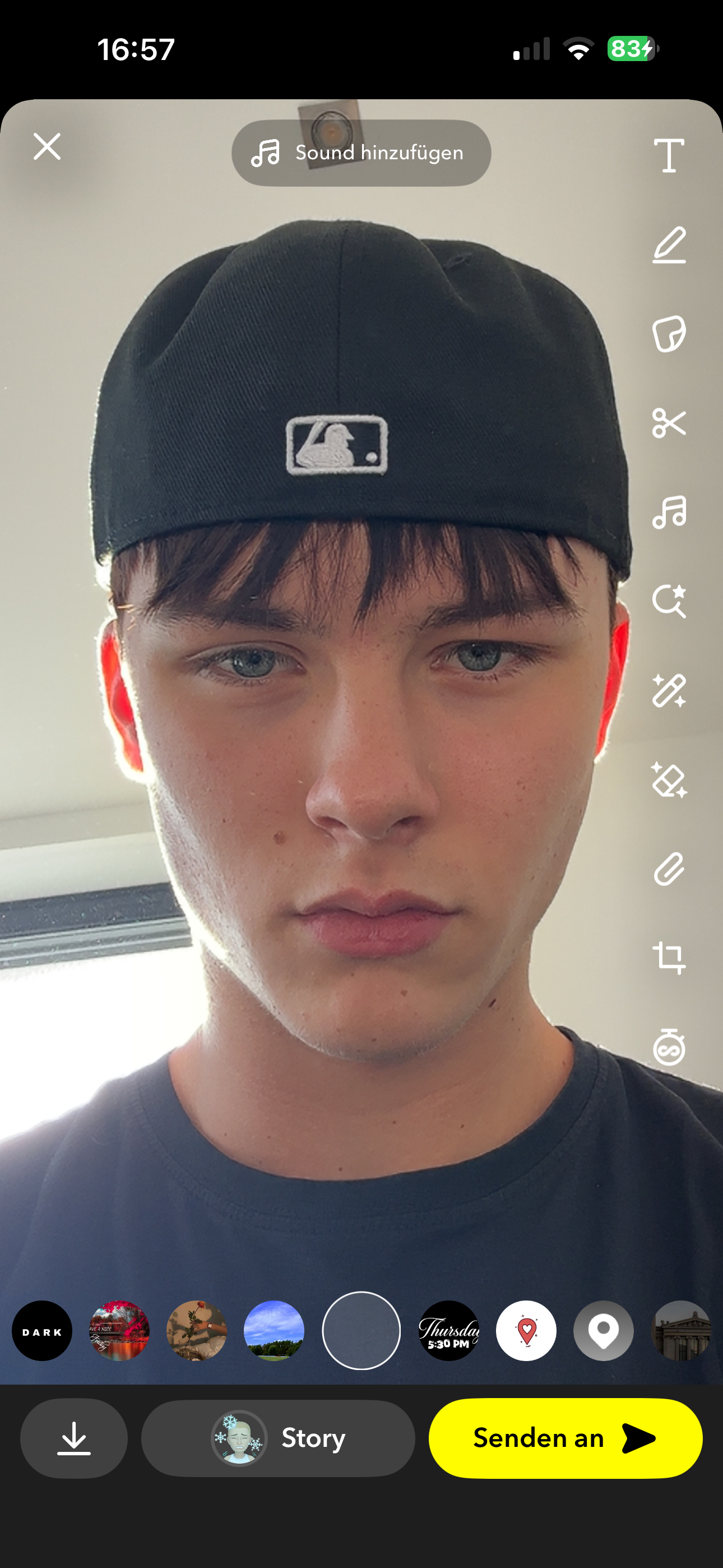Open the lens search tool
Image resolution: width=723 pixels, height=1568 pixels.
pos(669,601)
